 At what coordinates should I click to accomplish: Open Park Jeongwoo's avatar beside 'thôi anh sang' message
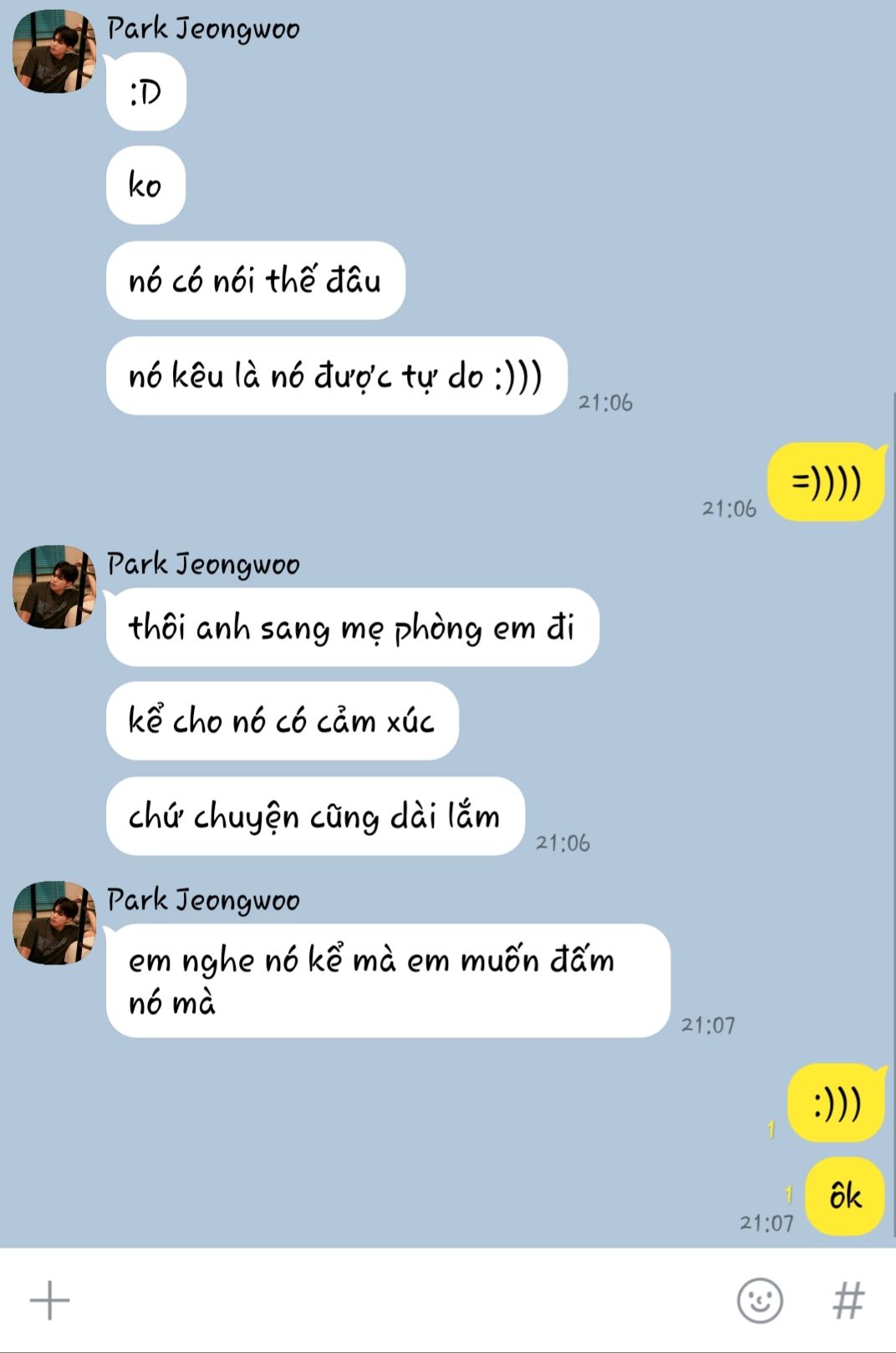point(54,587)
